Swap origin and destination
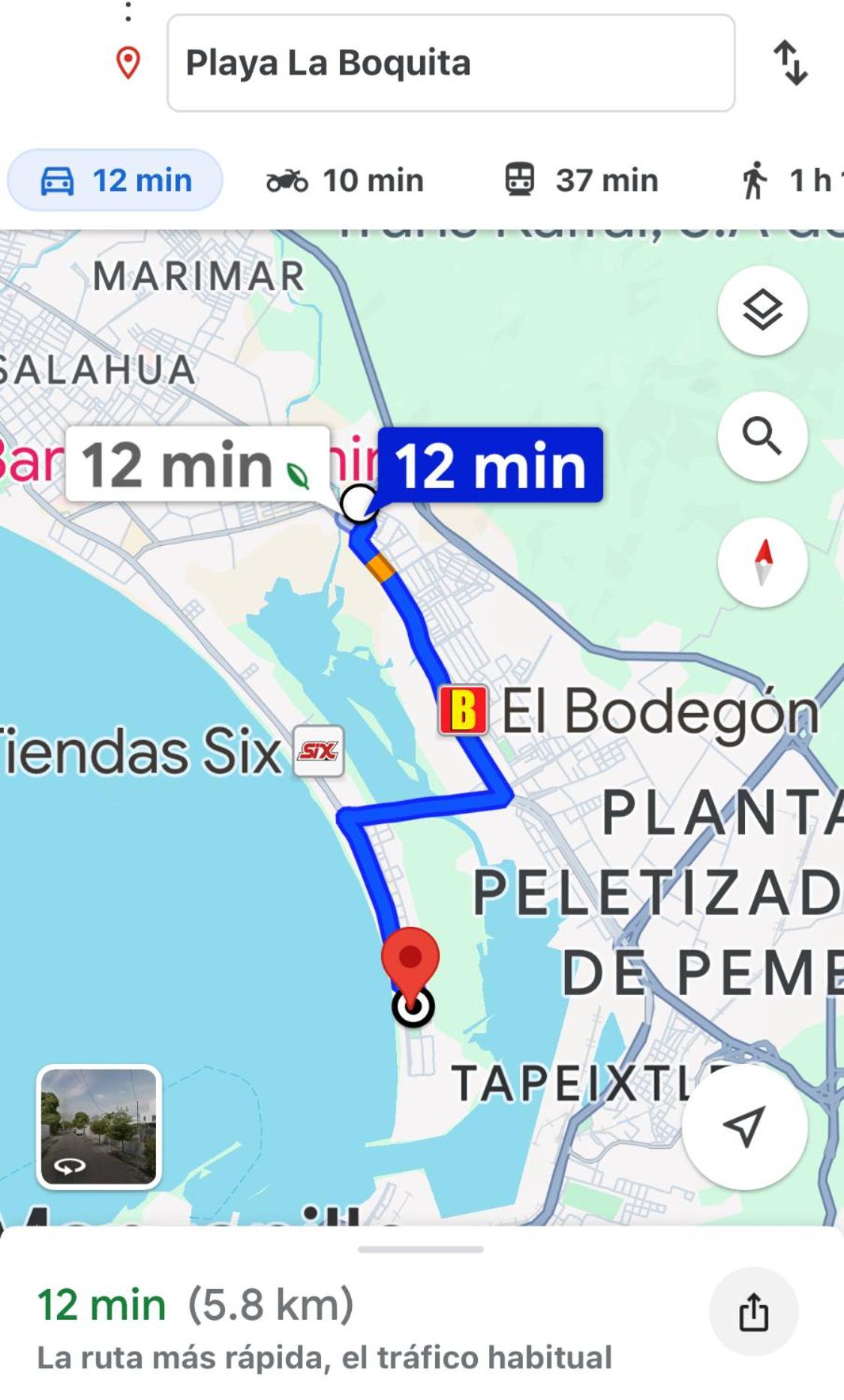This screenshot has height=1400, width=844. click(x=791, y=63)
